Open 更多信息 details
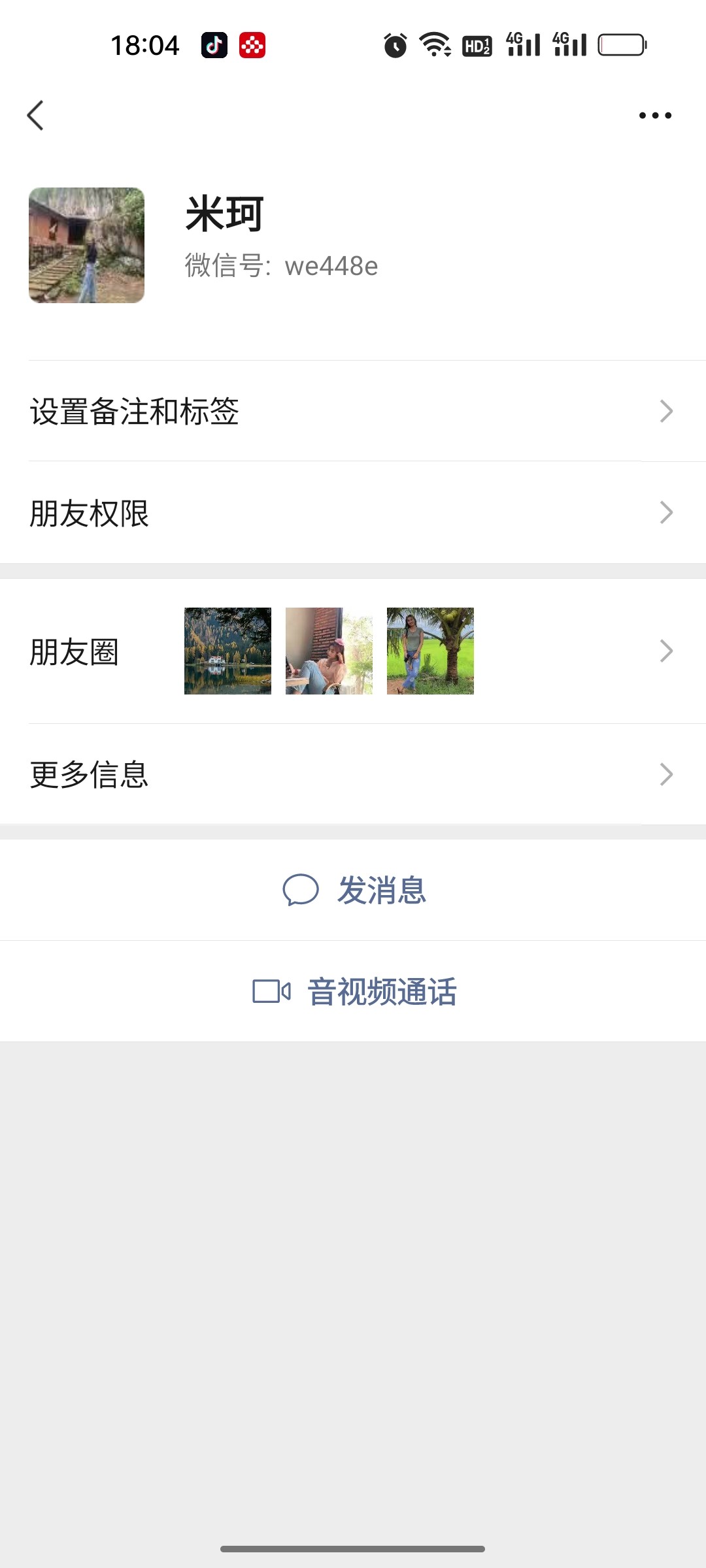 (x=353, y=774)
